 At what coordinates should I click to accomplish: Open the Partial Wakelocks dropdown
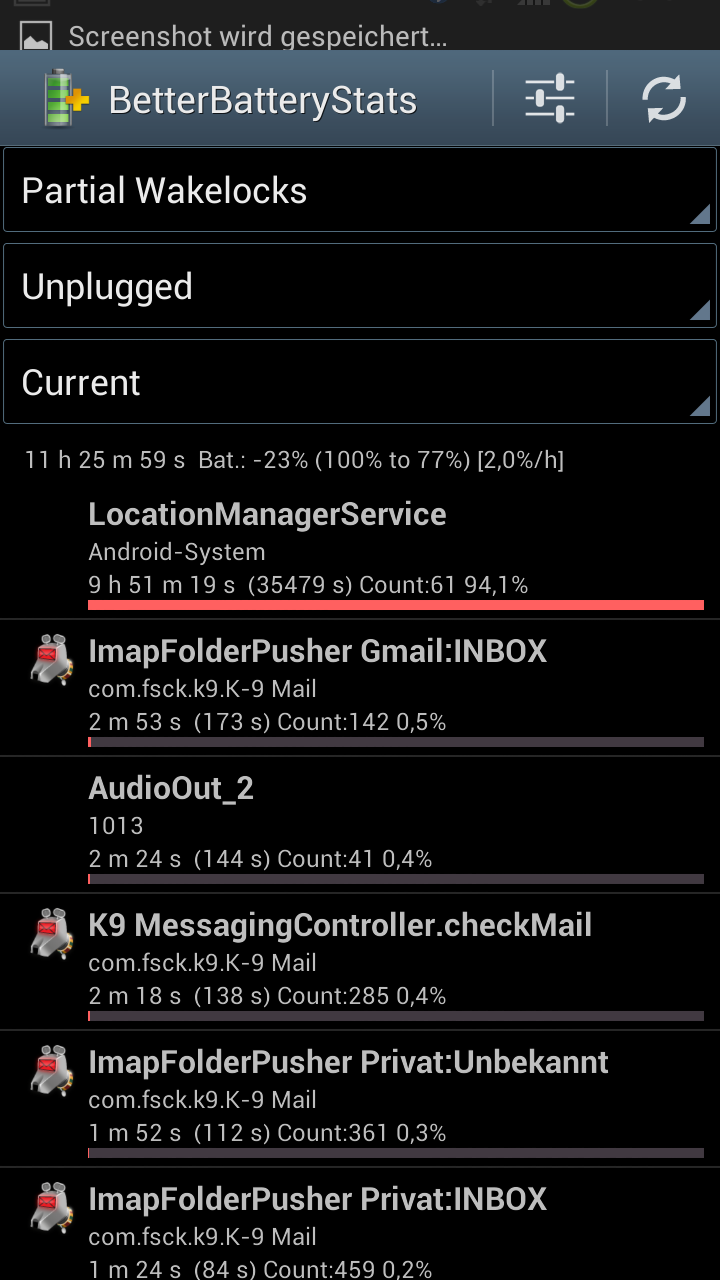[360, 190]
